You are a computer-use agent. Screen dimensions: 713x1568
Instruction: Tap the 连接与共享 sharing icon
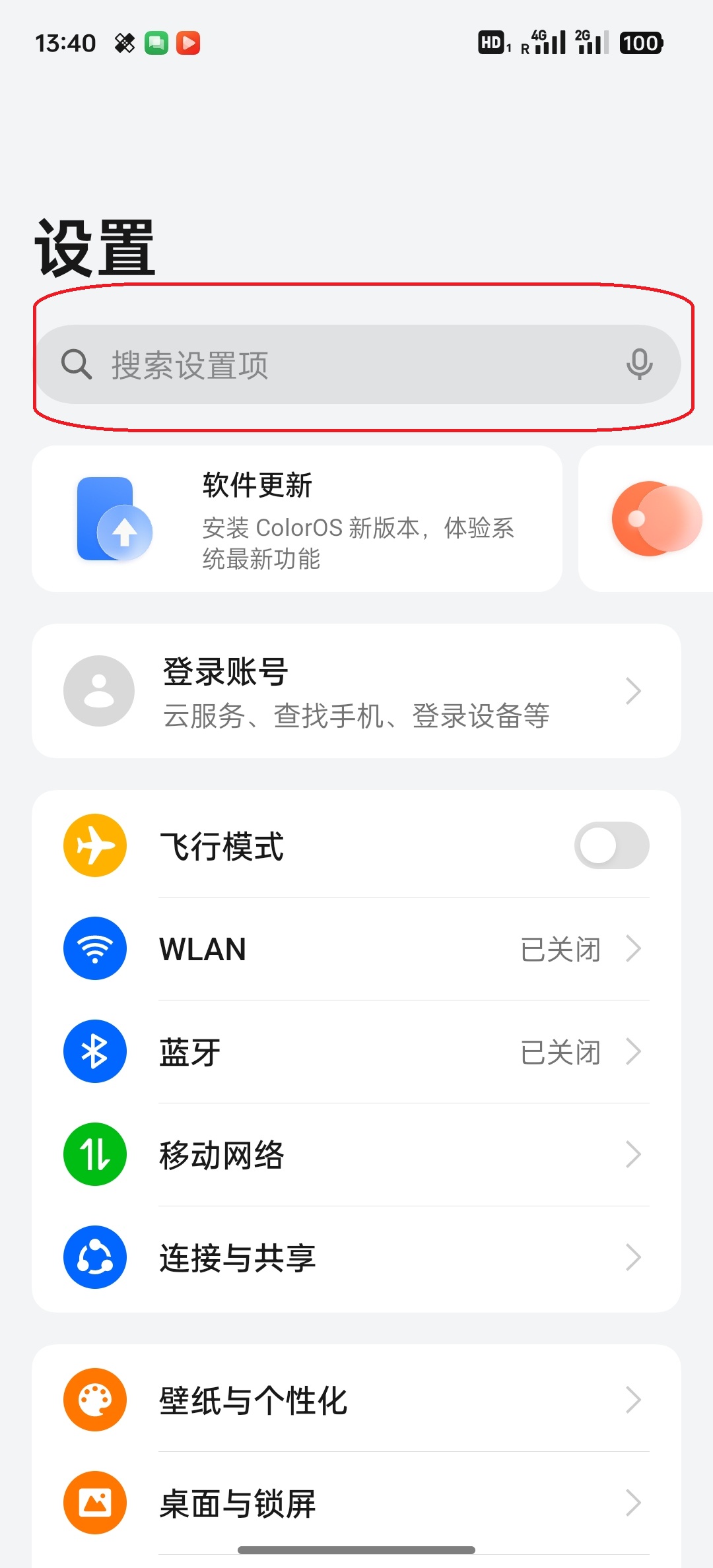coord(94,1257)
